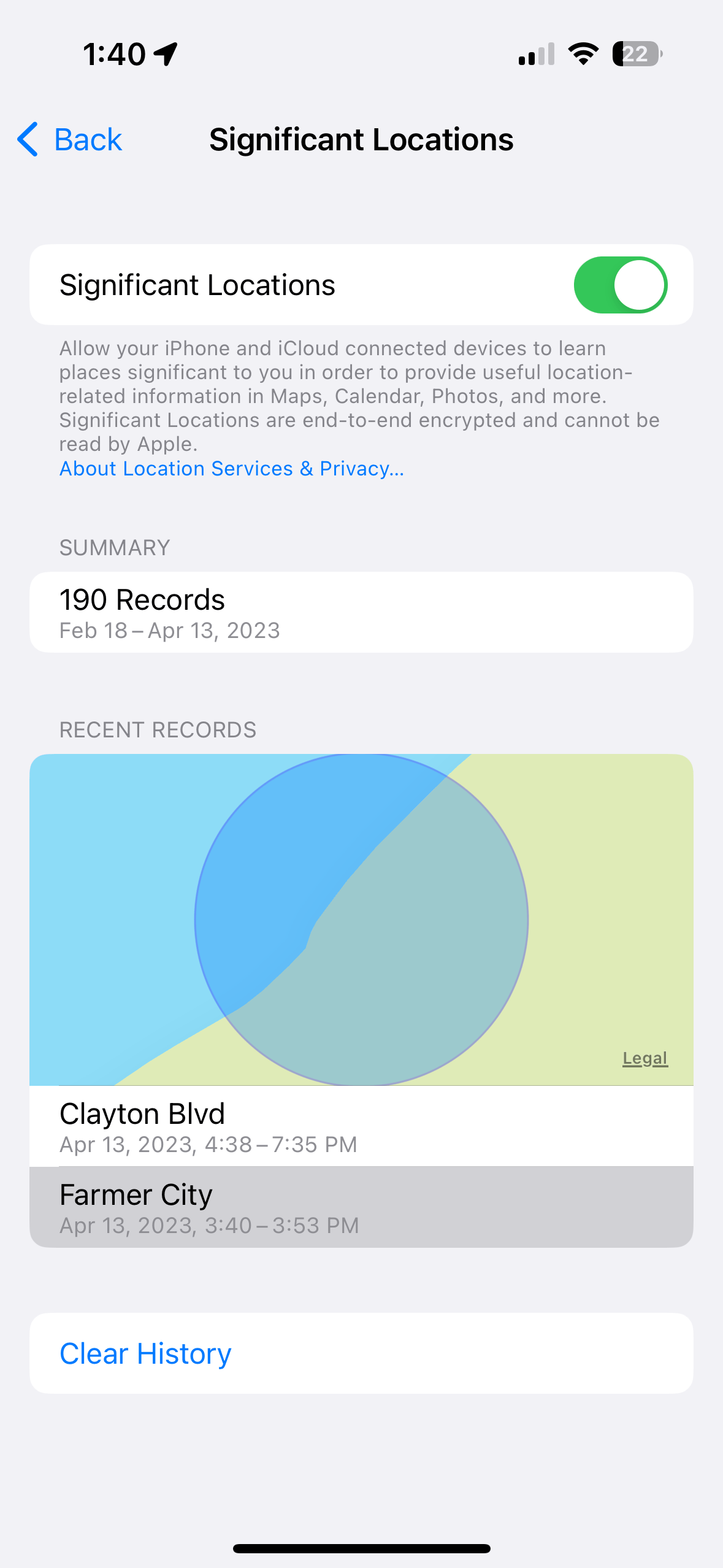Viewport: 723px width, 1568px height.
Task: Open the 190 Records summary row
Action: pos(361,612)
